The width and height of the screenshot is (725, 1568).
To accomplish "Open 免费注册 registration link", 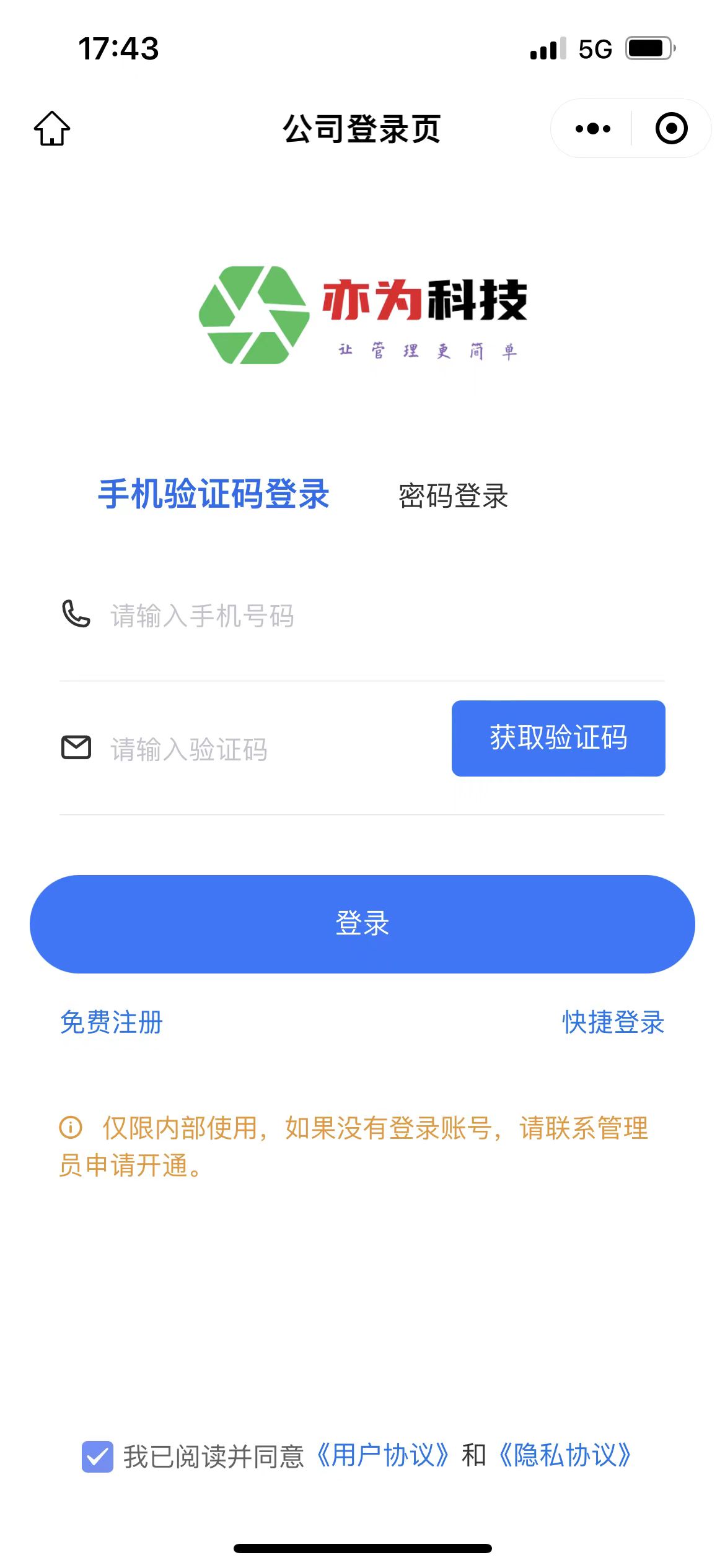I will click(112, 1022).
